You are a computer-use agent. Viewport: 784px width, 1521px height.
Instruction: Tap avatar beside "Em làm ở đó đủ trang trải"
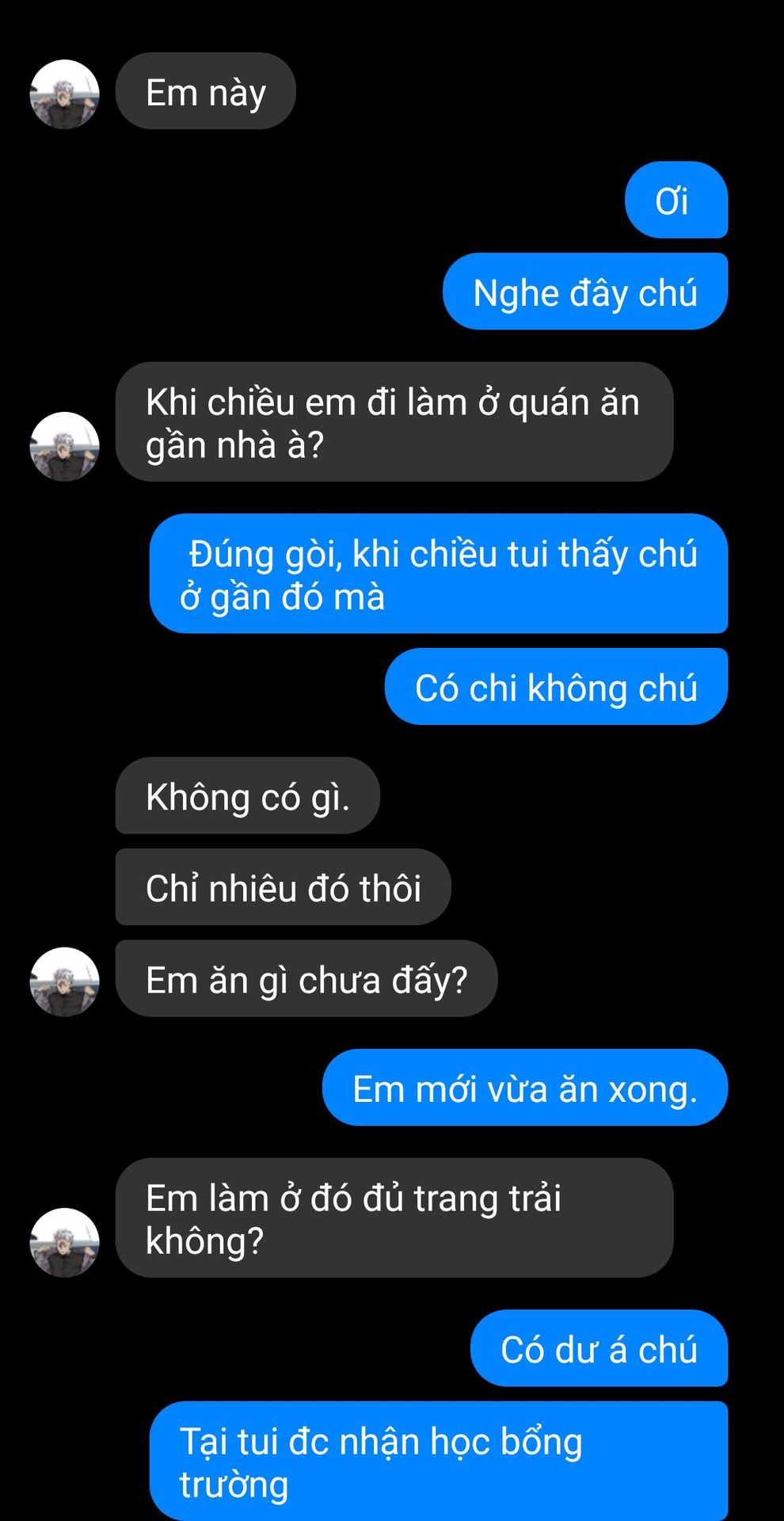64,1243
